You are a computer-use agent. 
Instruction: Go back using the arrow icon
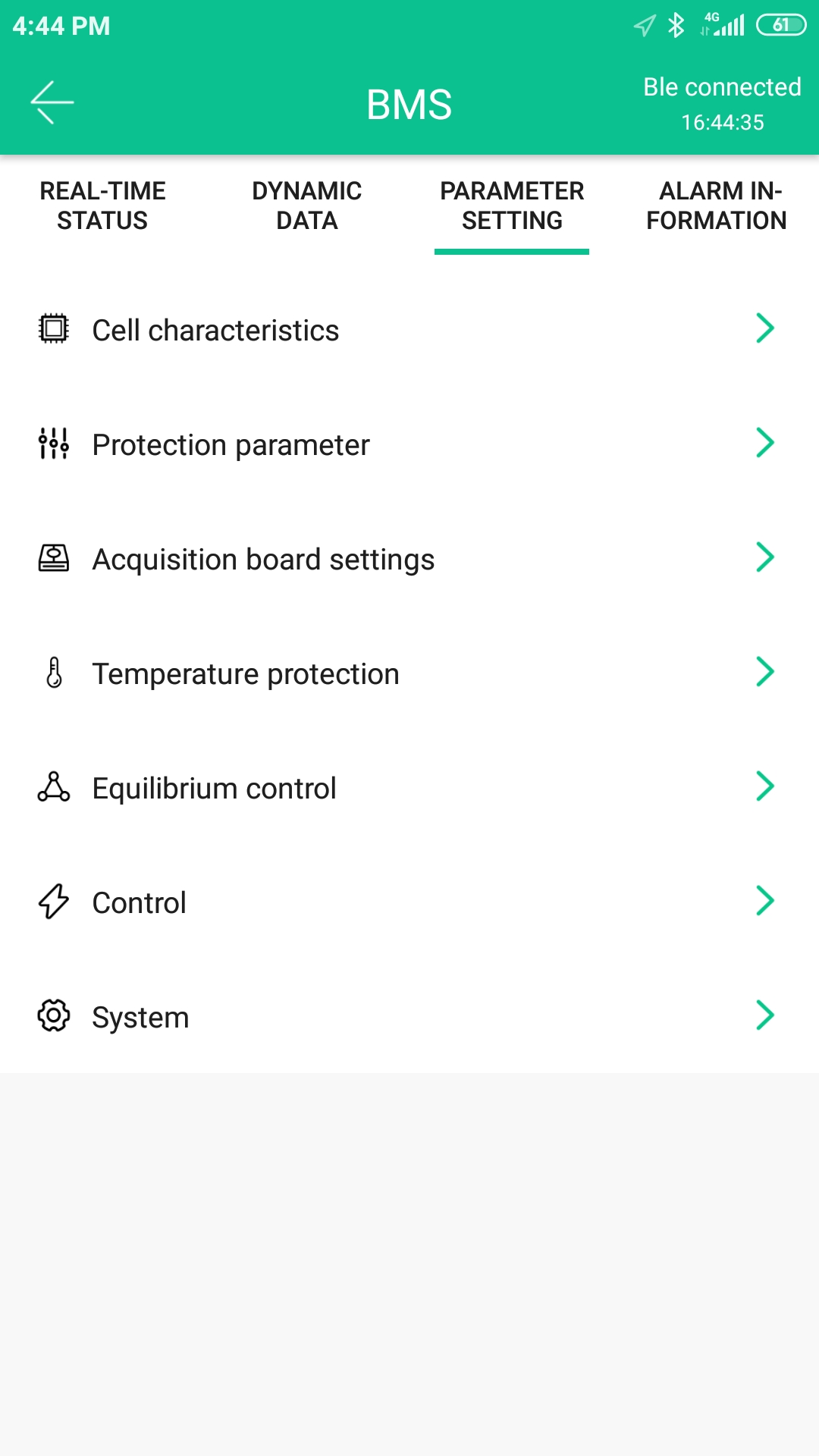coord(52,102)
